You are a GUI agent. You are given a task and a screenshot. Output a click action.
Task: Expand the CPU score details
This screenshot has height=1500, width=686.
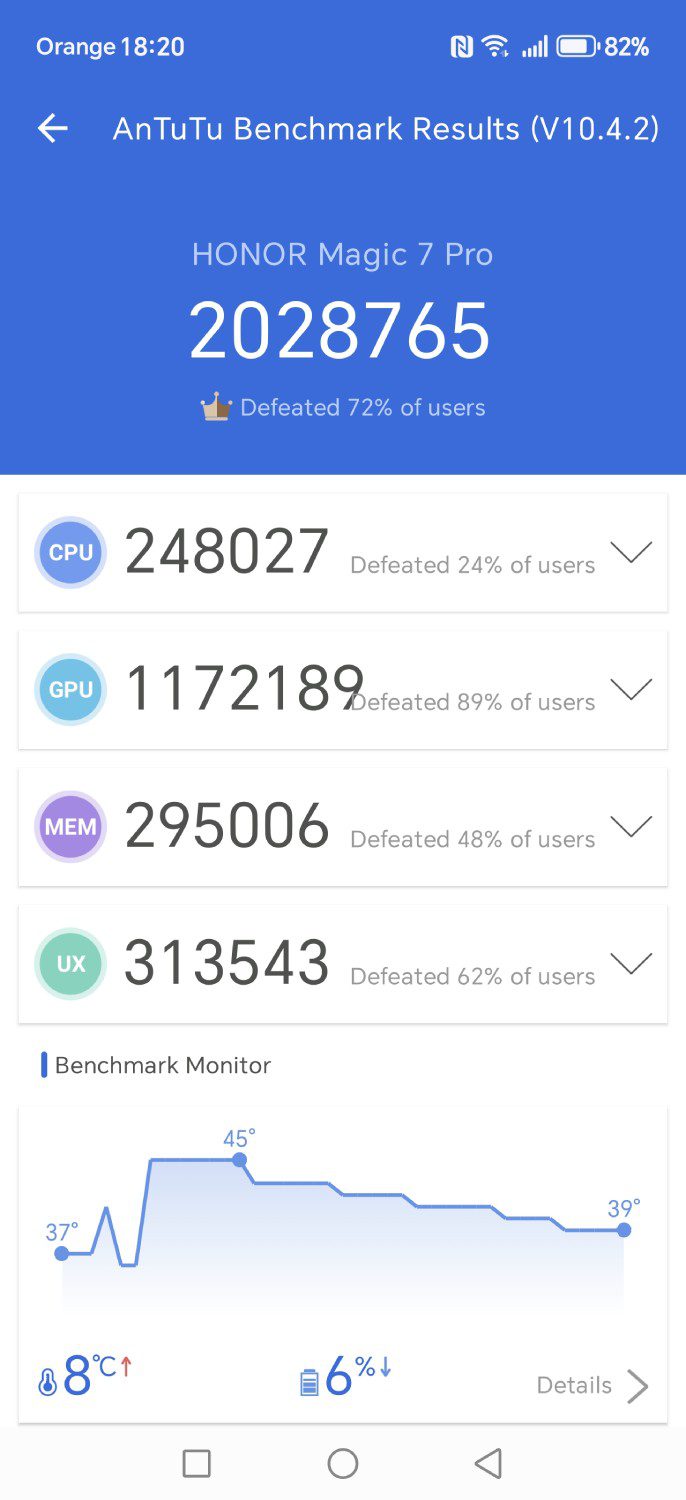pos(631,552)
